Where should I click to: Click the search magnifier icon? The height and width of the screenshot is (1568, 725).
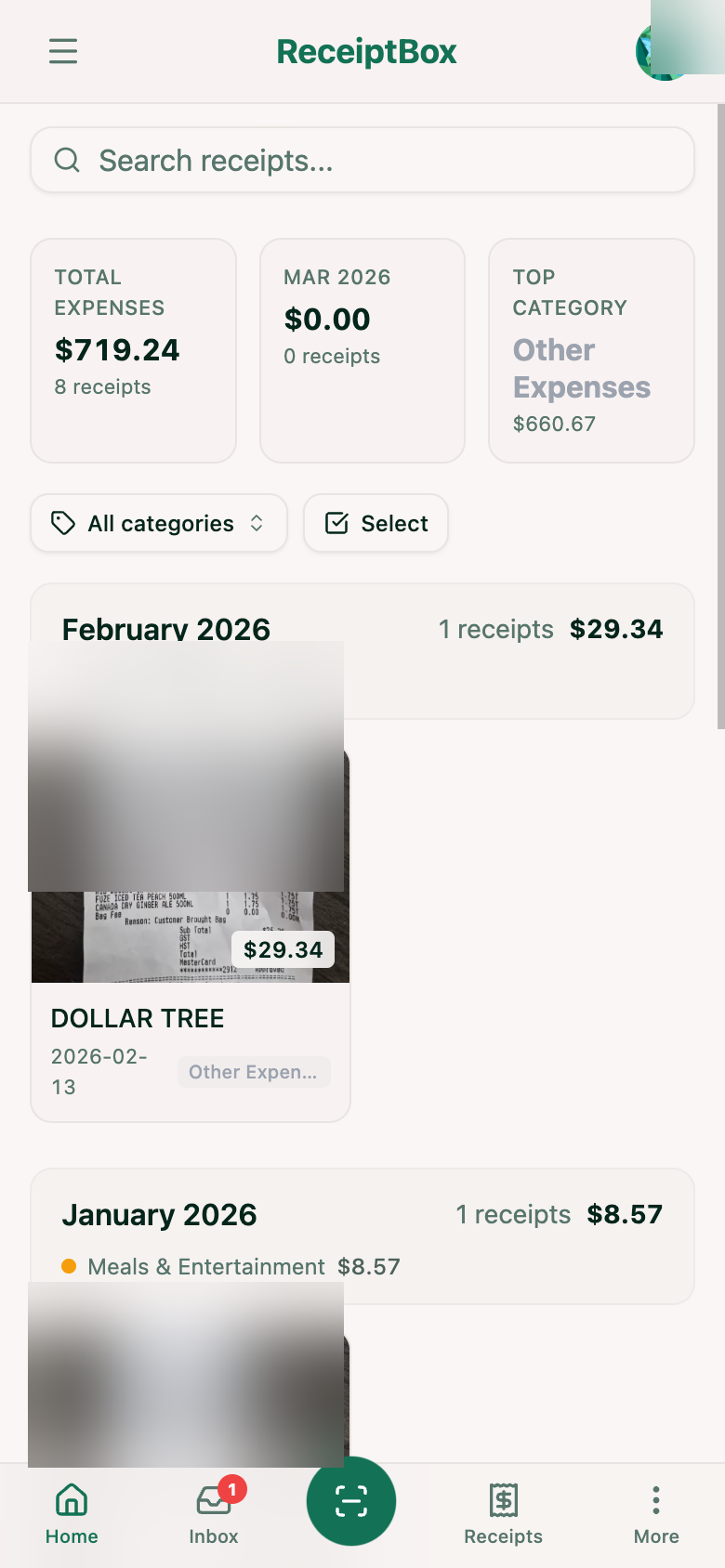coord(66,160)
